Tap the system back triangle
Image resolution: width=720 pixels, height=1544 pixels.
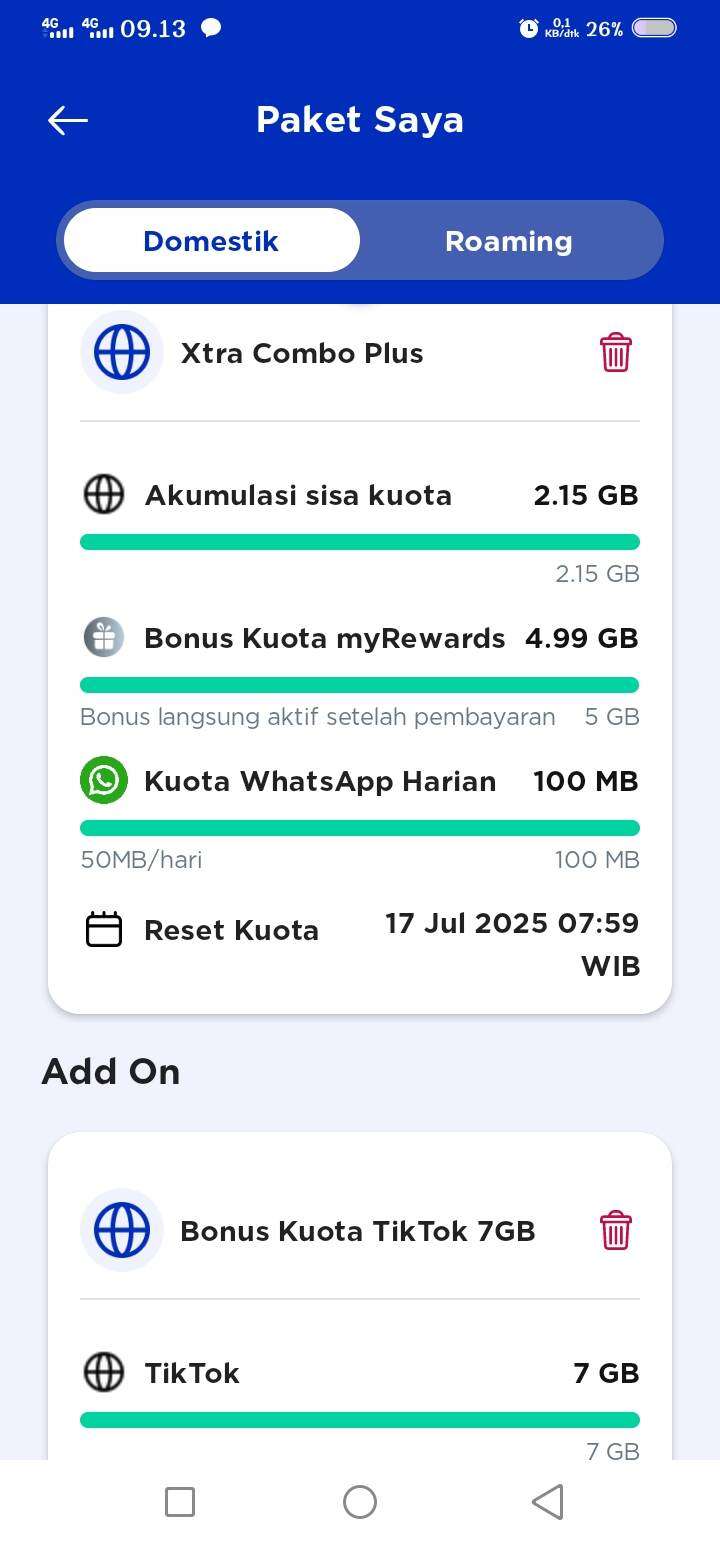coord(547,1502)
